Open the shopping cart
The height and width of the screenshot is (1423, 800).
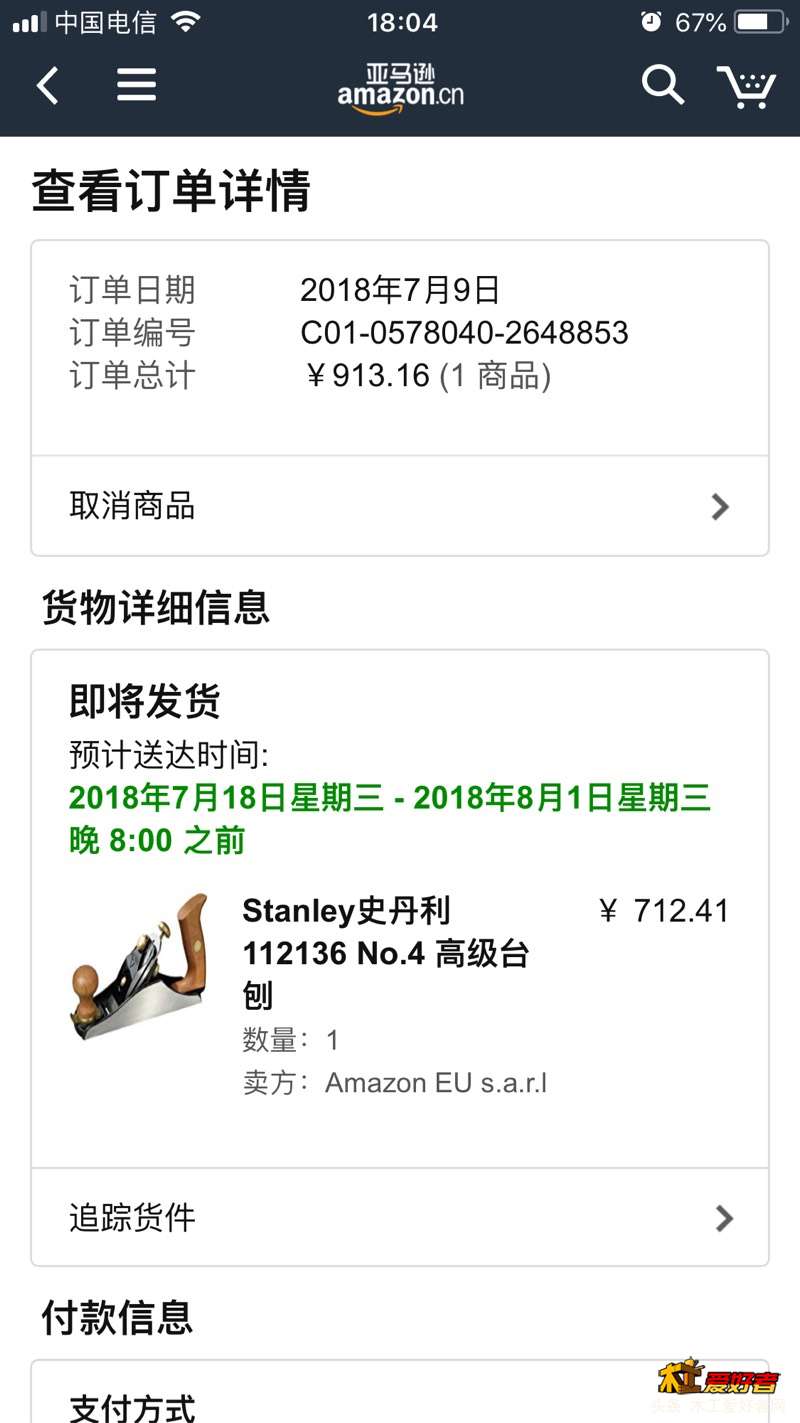pos(746,87)
